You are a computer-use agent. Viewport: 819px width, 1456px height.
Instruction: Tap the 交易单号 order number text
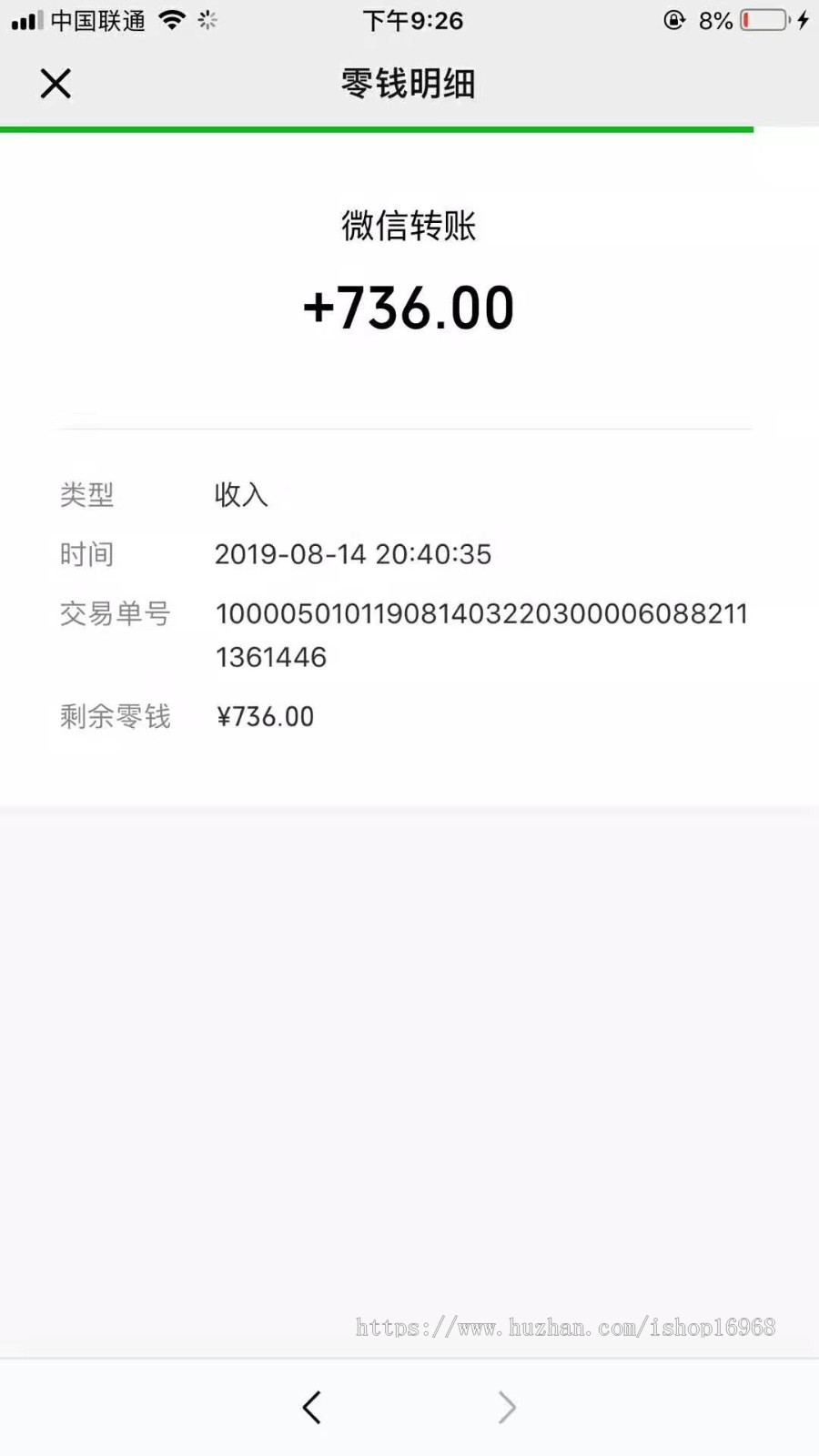coord(113,614)
